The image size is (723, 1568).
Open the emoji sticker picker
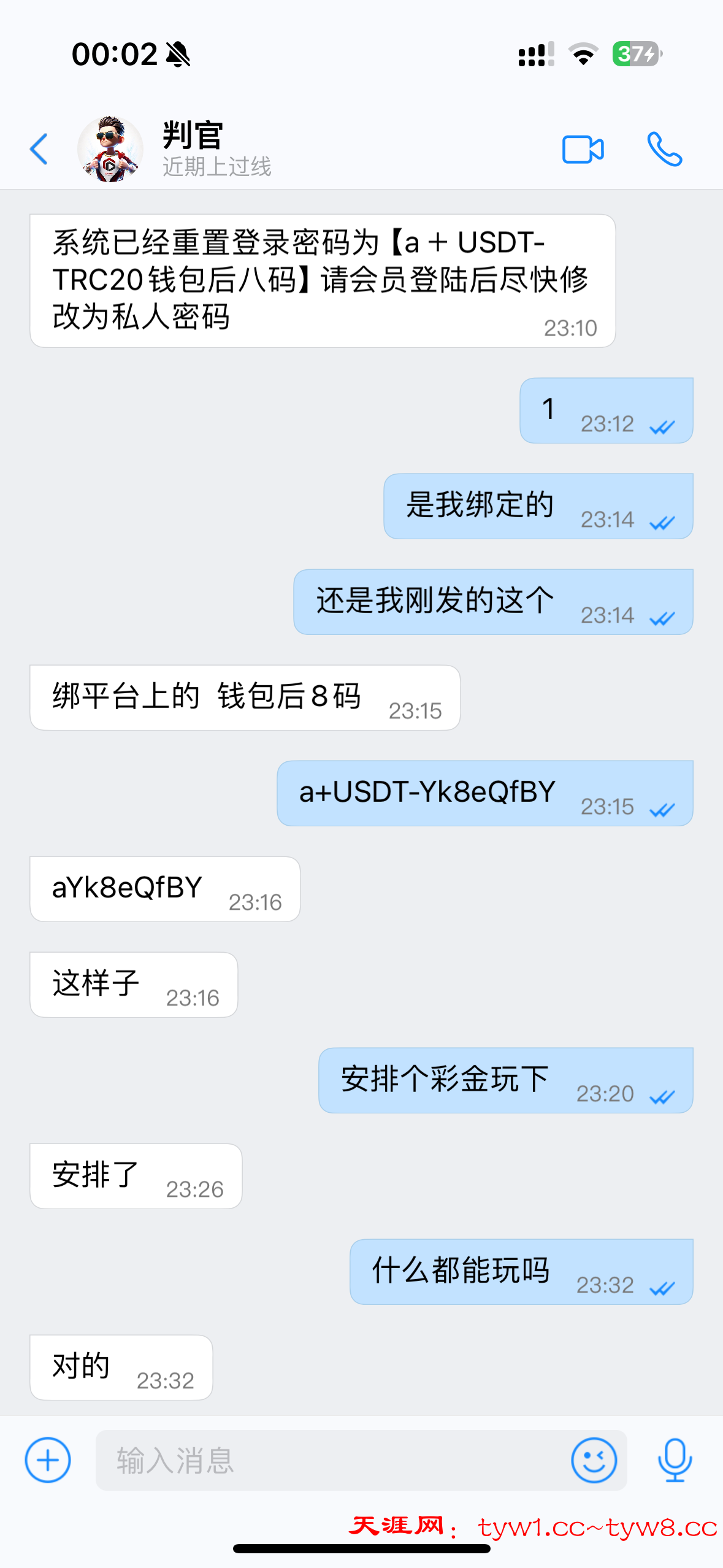tap(594, 1459)
